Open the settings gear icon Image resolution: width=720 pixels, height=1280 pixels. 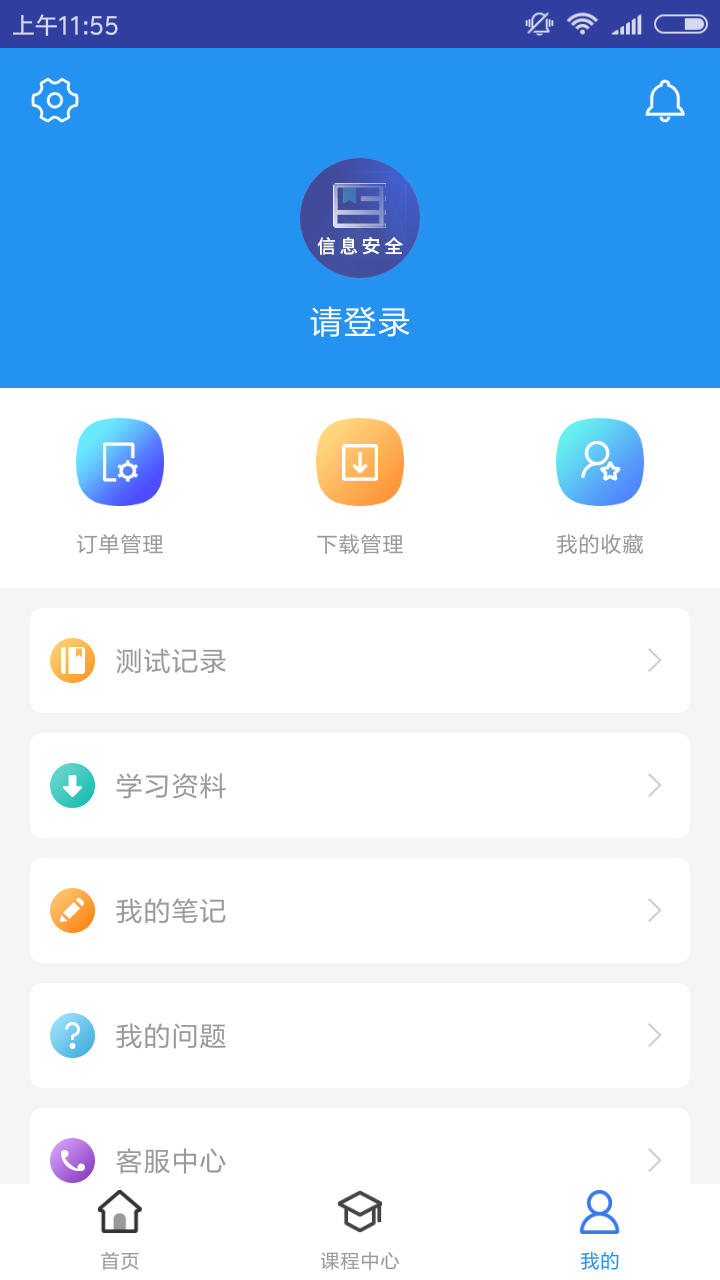coord(55,100)
